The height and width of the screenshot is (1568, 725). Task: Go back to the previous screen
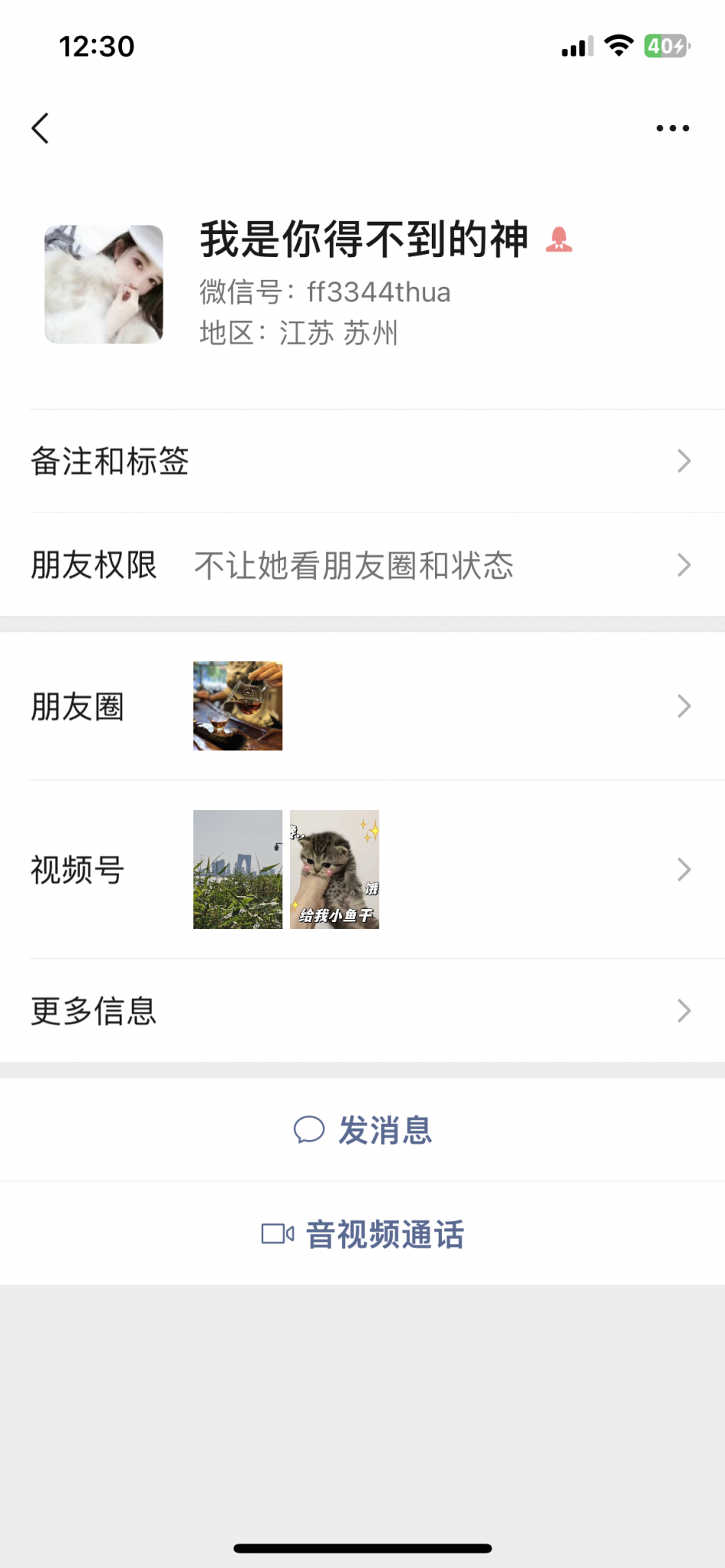tap(41, 128)
